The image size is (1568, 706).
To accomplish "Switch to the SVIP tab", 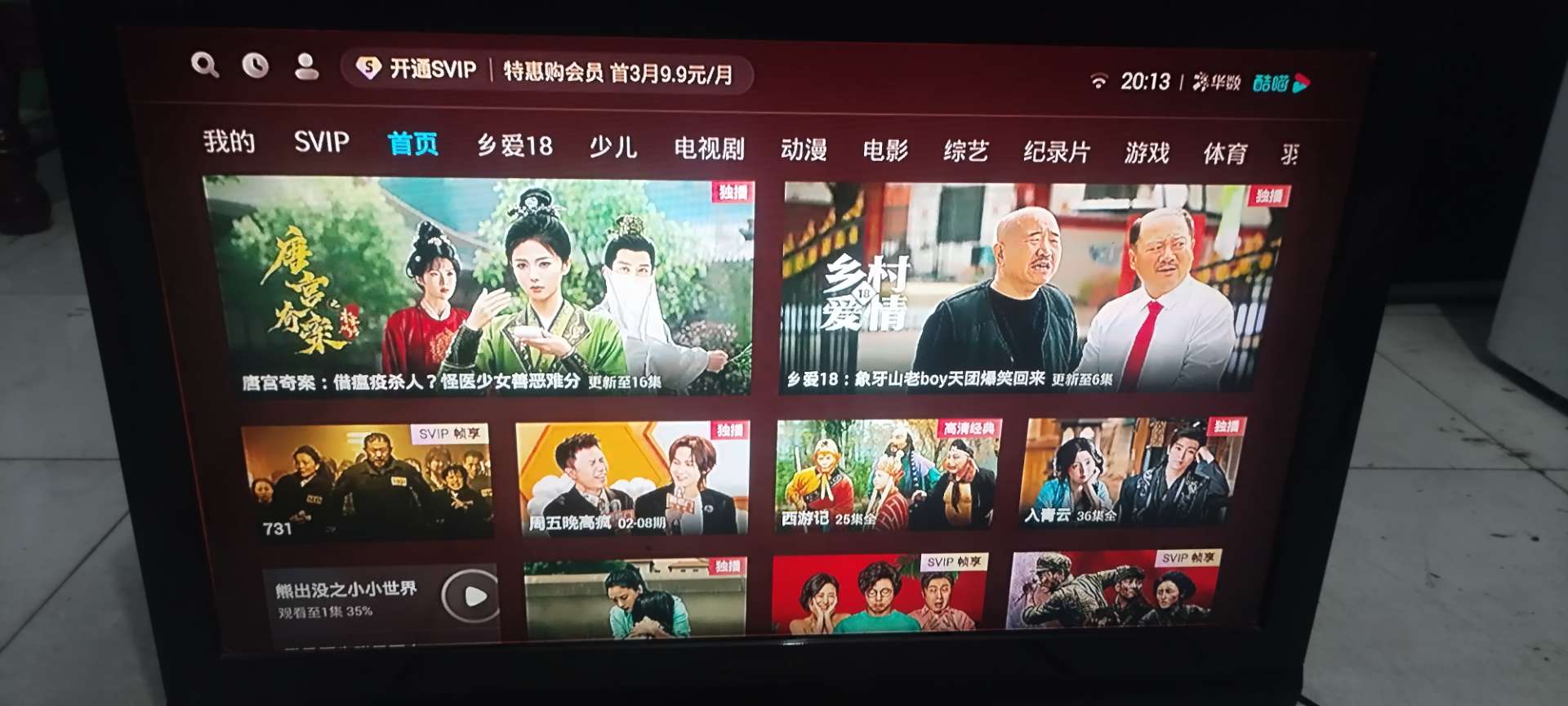I will (x=321, y=142).
